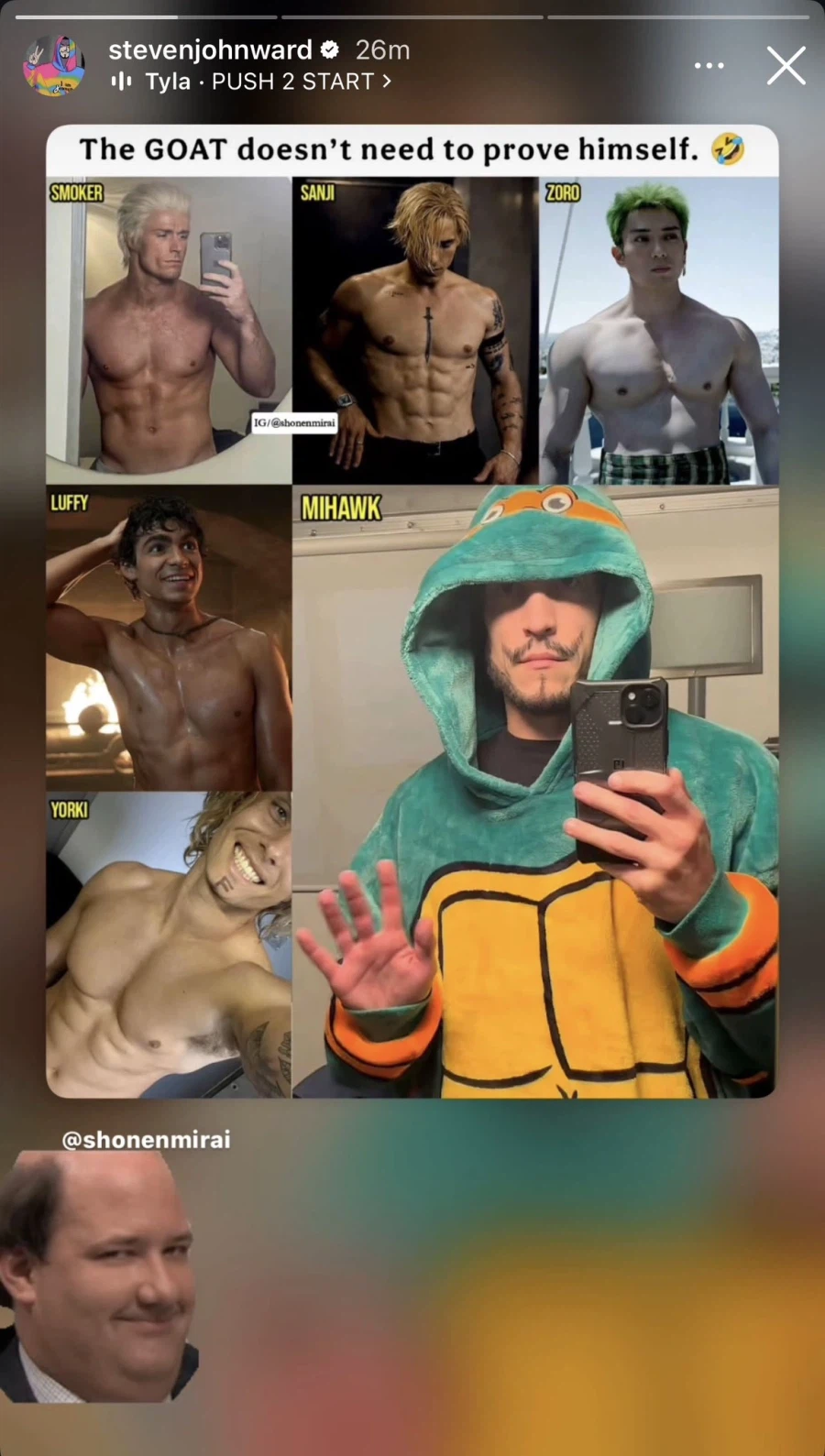
Task: Open the three-dot story options menu
Action: click(x=709, y=66)
